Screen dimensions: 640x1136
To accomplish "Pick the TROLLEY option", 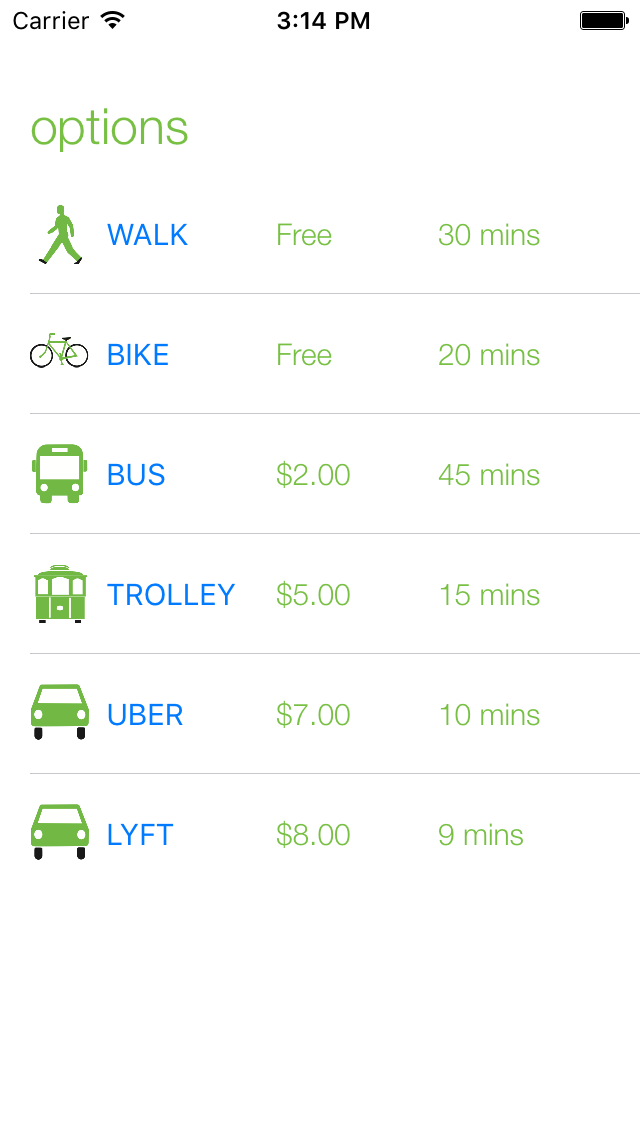I will 171,595.
